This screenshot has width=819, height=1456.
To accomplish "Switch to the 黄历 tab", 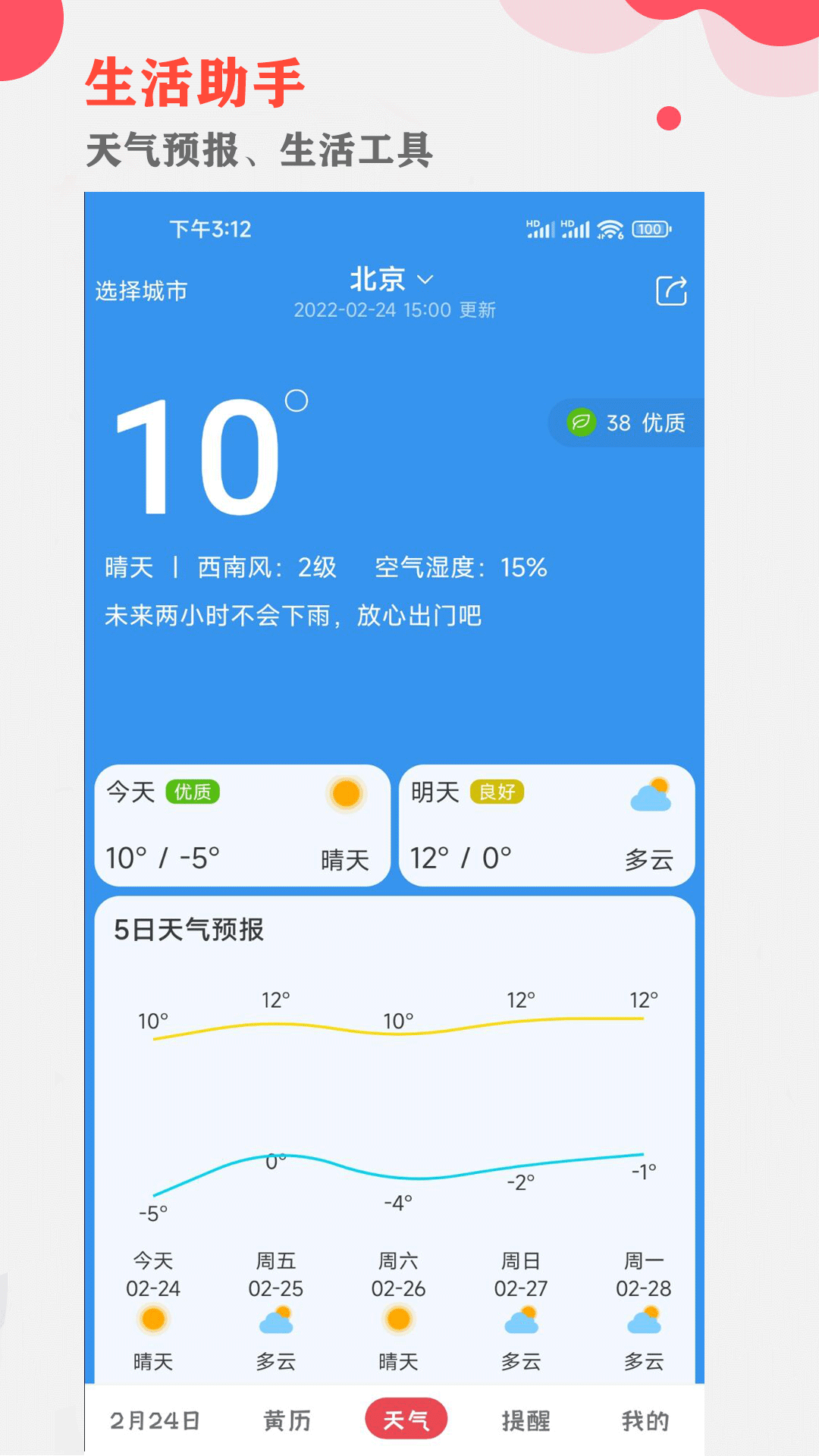I will pyautogui.click(x=287, y=1418).
